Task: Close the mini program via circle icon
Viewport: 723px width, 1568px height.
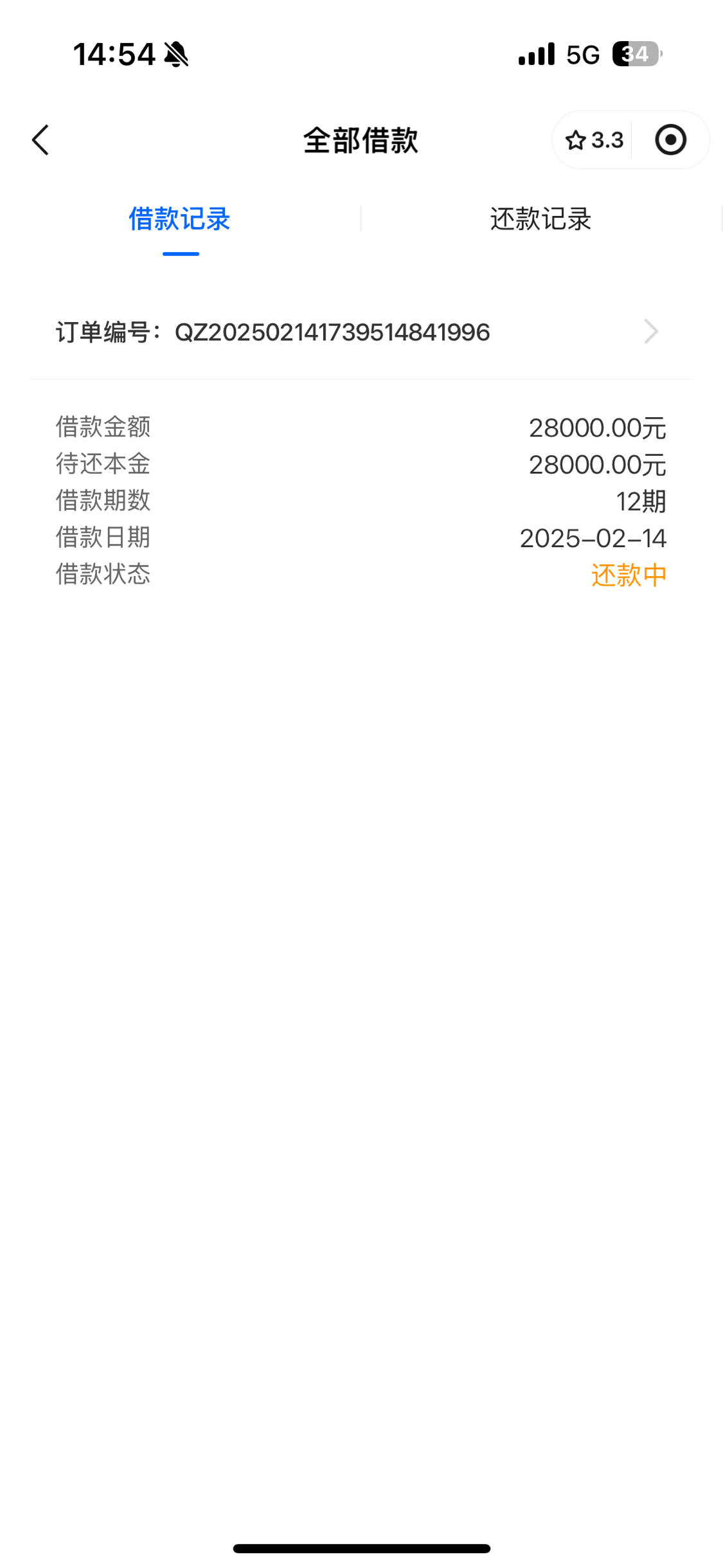Action: coord(670,140)
